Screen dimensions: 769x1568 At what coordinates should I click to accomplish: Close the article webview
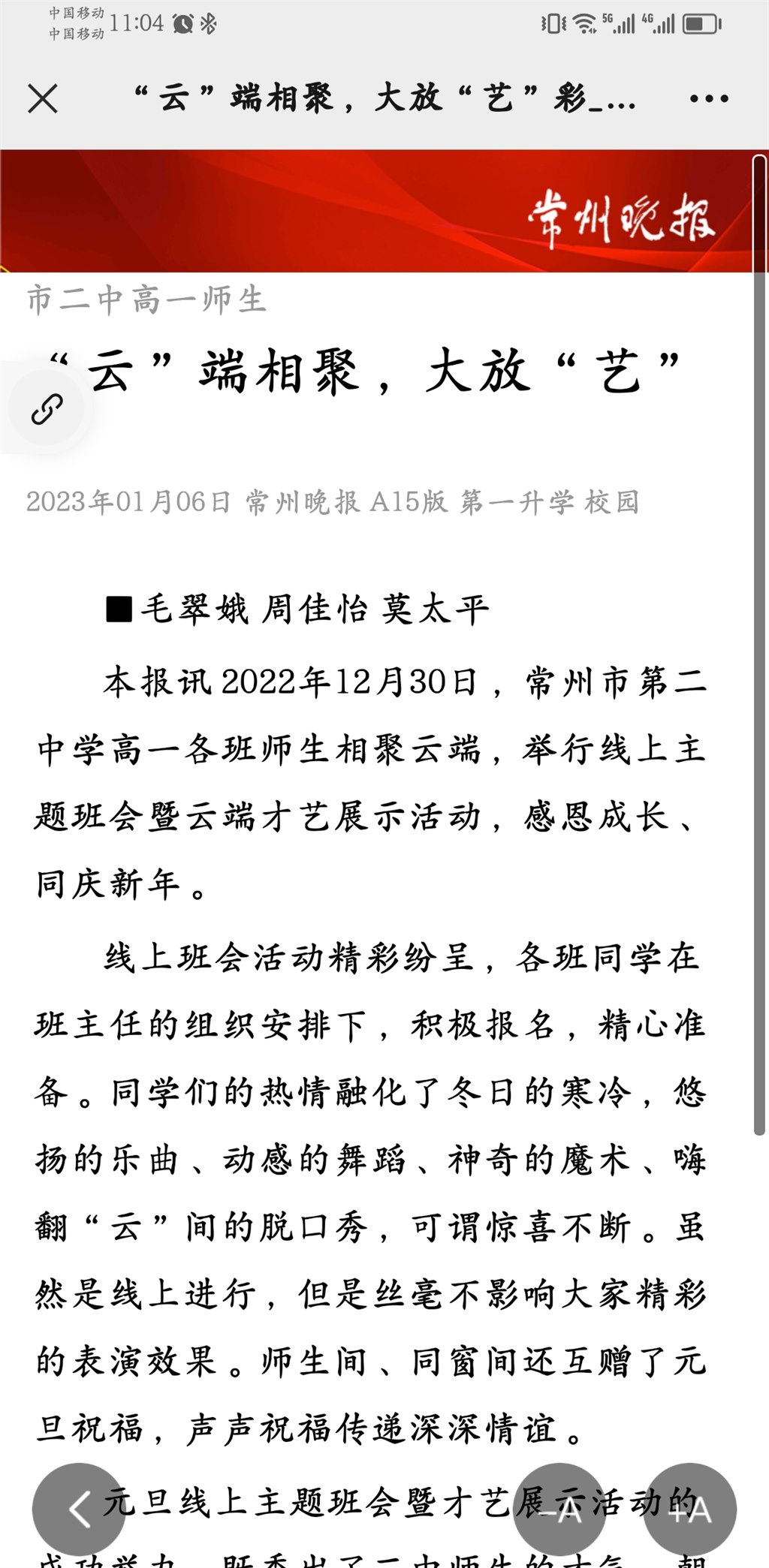coord(43,98)
